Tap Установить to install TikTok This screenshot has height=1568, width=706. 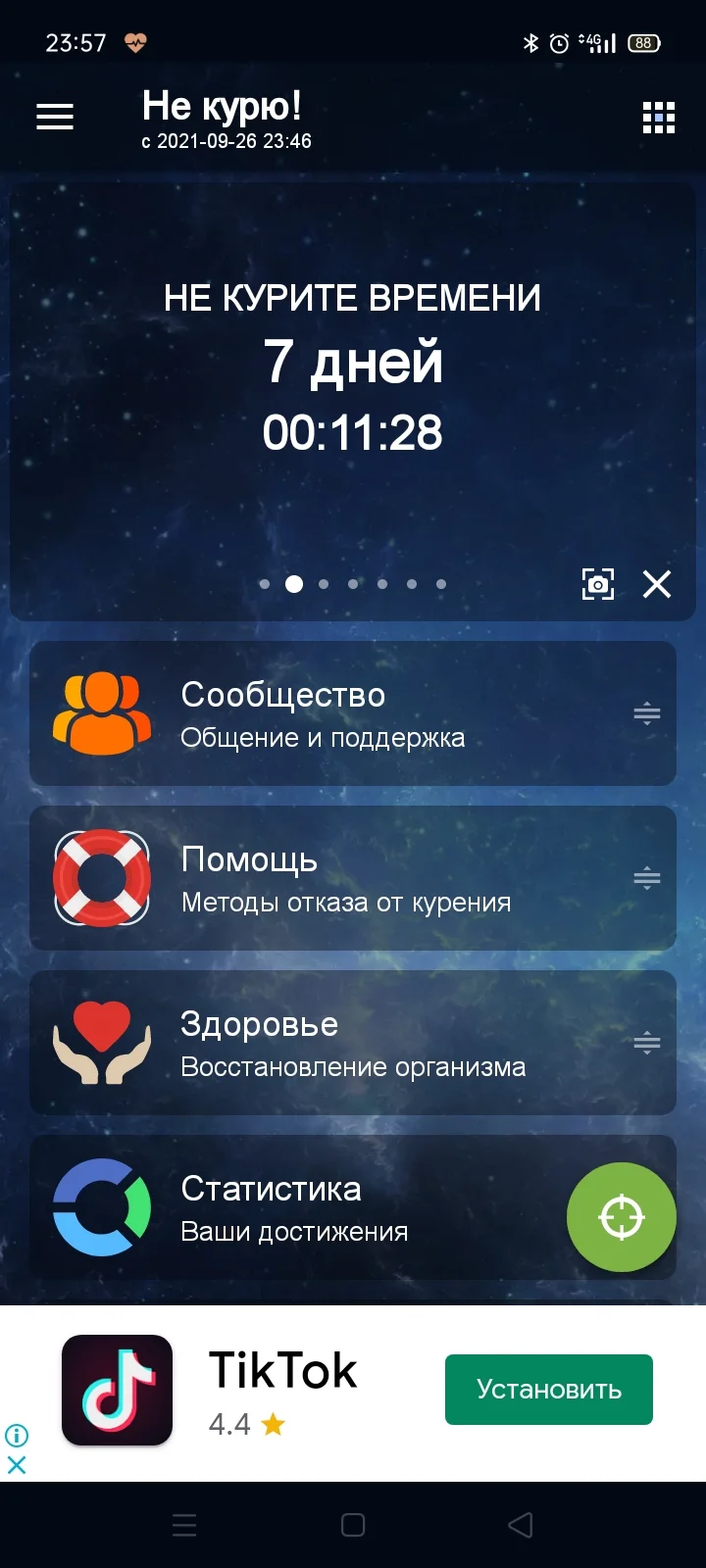548,1389
